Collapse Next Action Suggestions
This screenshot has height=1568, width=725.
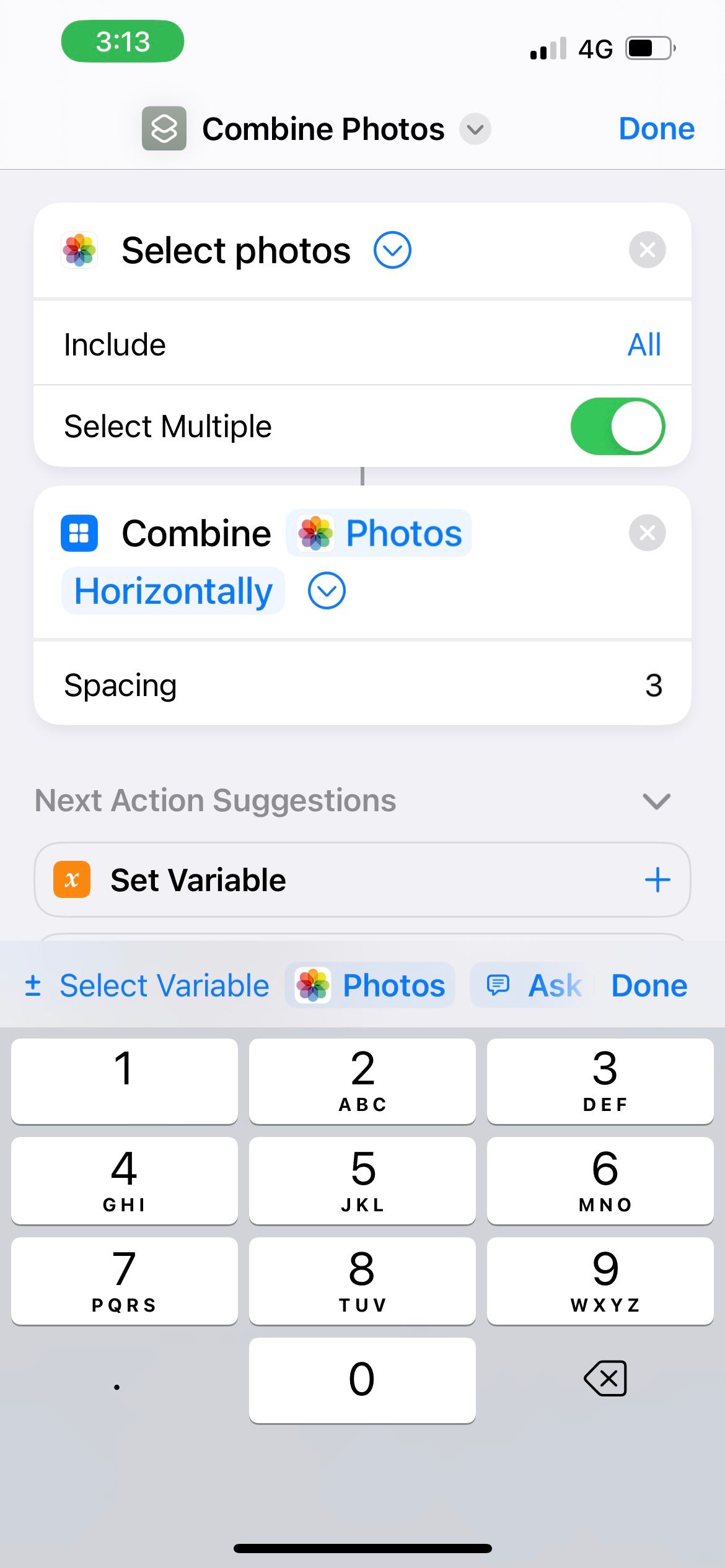tap(656, 801)
